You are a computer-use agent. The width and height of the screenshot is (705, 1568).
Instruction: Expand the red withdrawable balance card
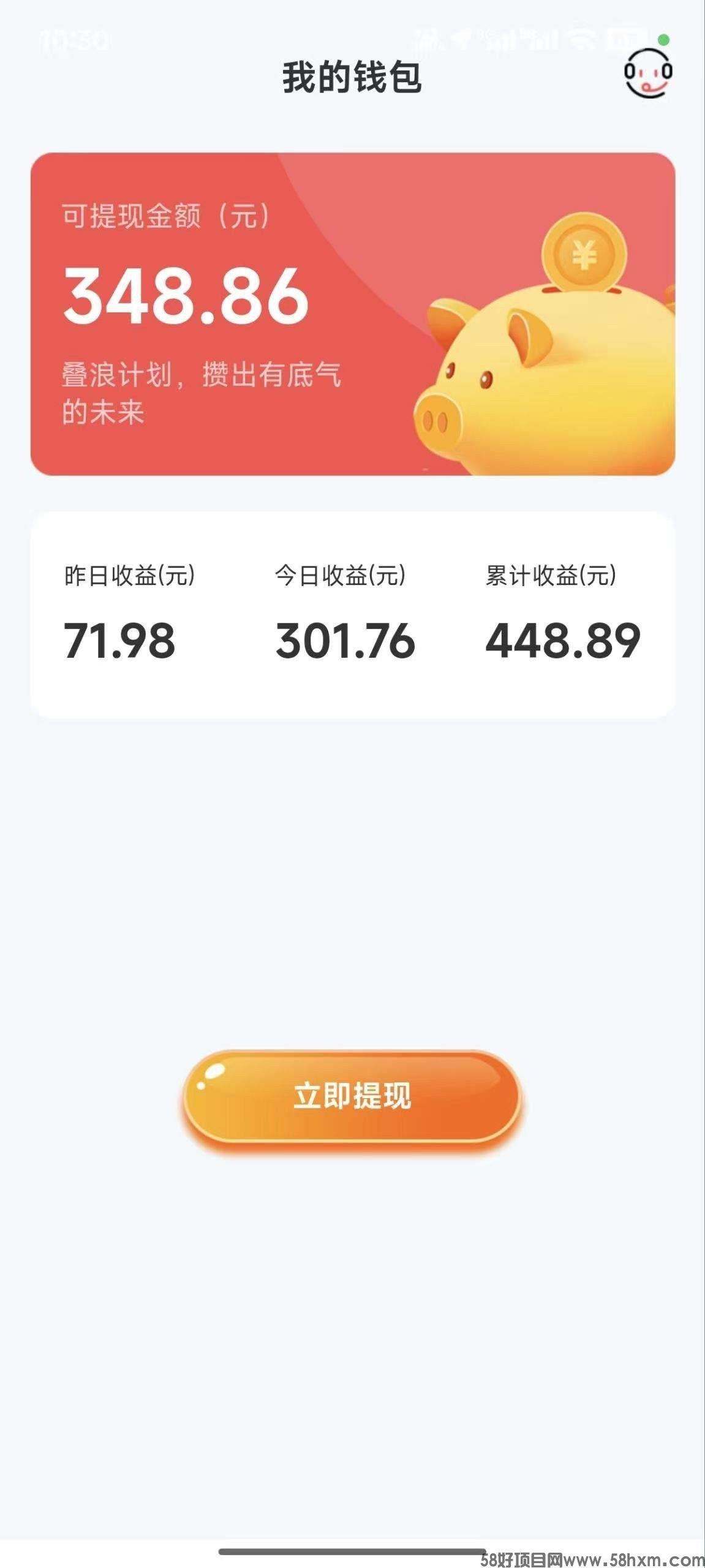352,309
